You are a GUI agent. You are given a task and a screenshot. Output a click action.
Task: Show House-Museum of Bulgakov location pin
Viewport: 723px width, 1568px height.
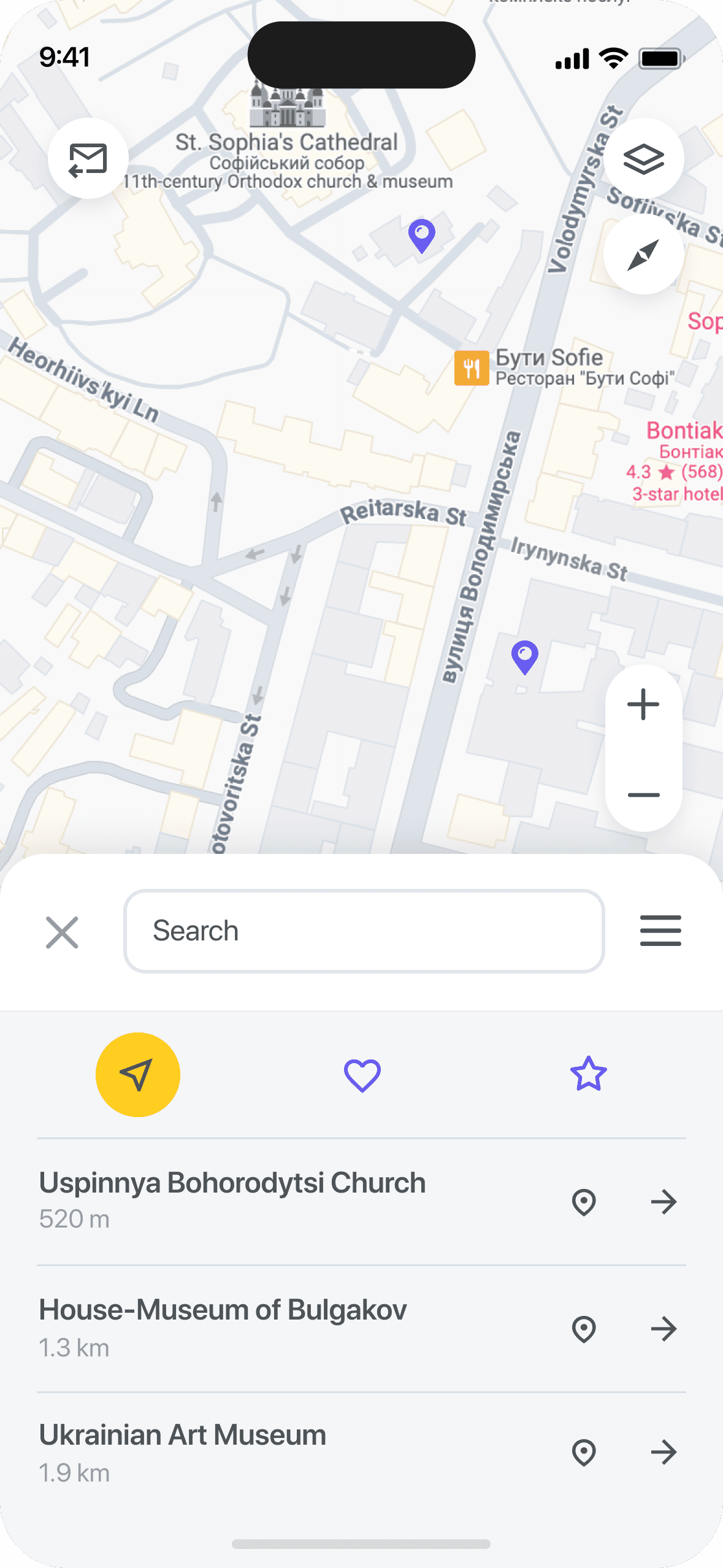coord(583,1329)
